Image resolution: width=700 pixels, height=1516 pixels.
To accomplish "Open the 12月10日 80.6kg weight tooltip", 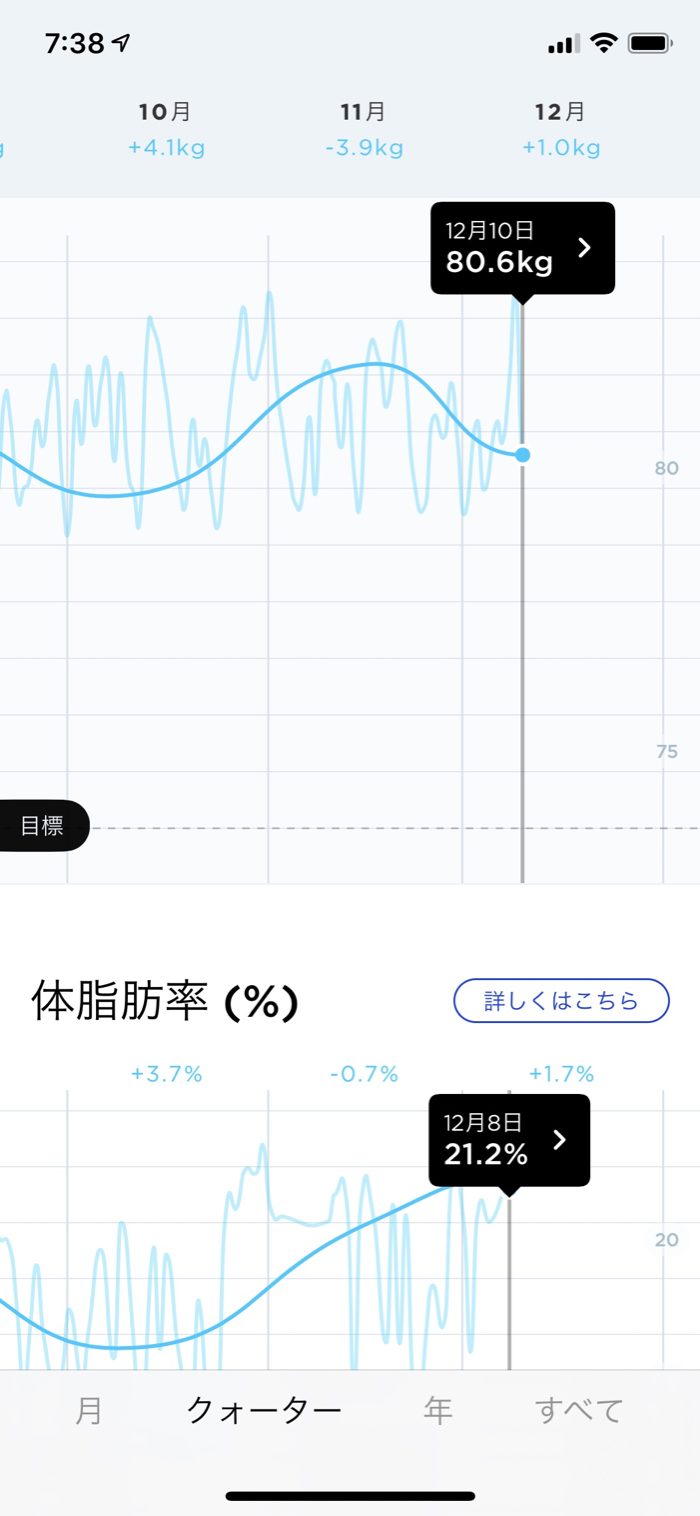I will tap(522, 248).
